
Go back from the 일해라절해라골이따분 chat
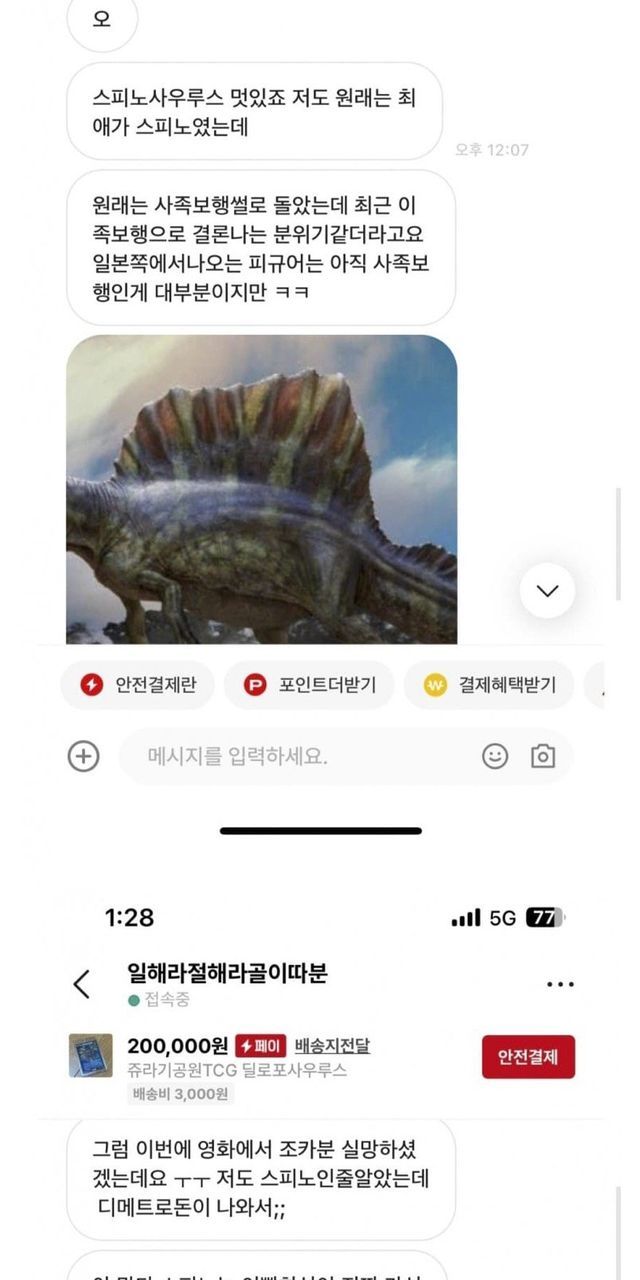pyautogui.click(x=82, y=984)
